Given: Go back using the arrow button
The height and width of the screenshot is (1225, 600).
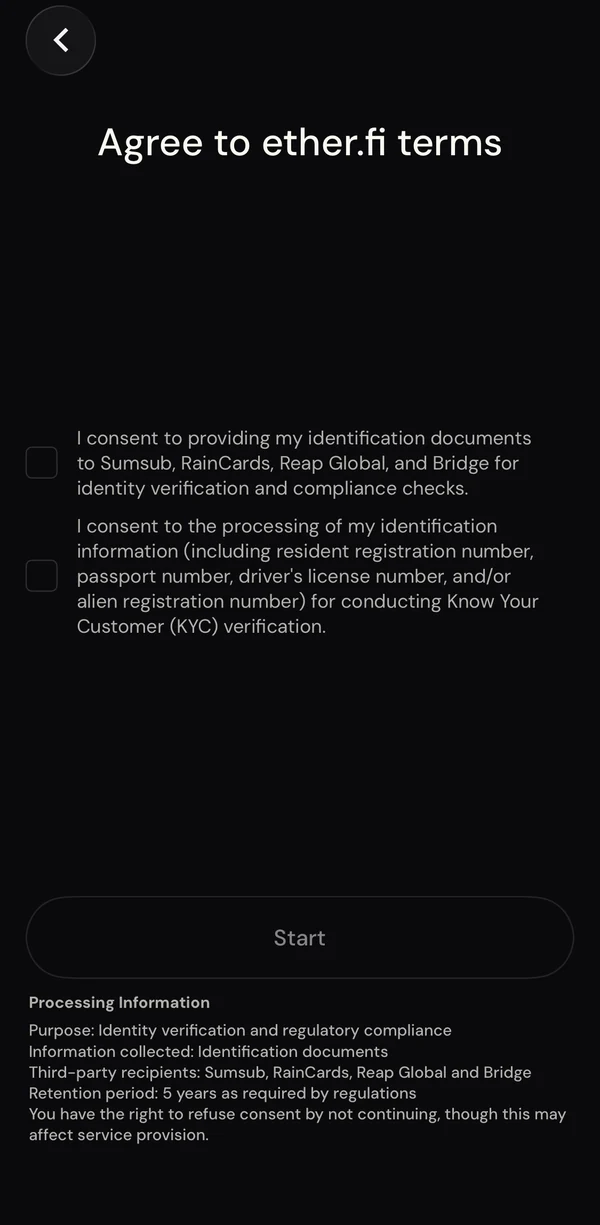Looking at the screenshot, I should coord(60,40).
